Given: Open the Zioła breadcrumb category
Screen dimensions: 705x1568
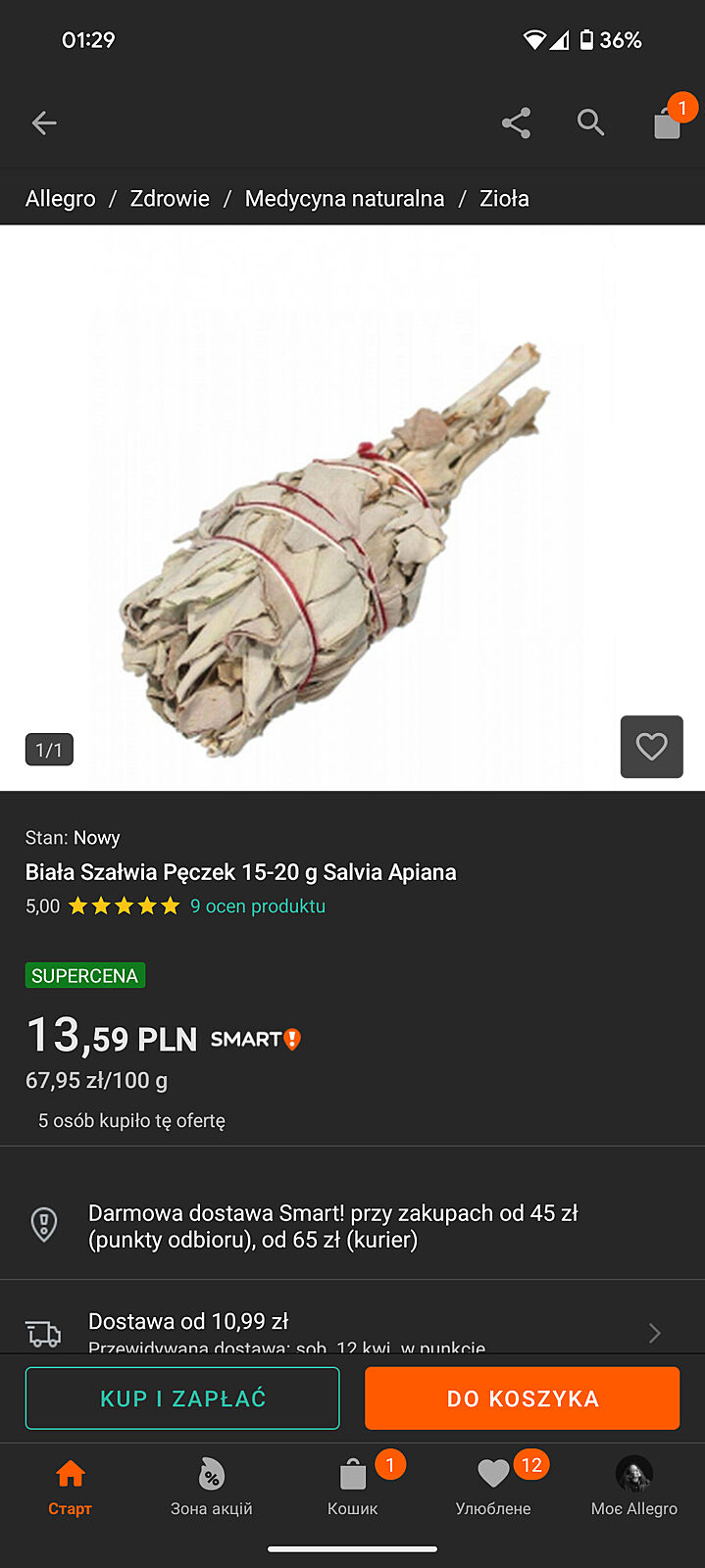Looking at the screenshot, I should click(x=504, y=199).
